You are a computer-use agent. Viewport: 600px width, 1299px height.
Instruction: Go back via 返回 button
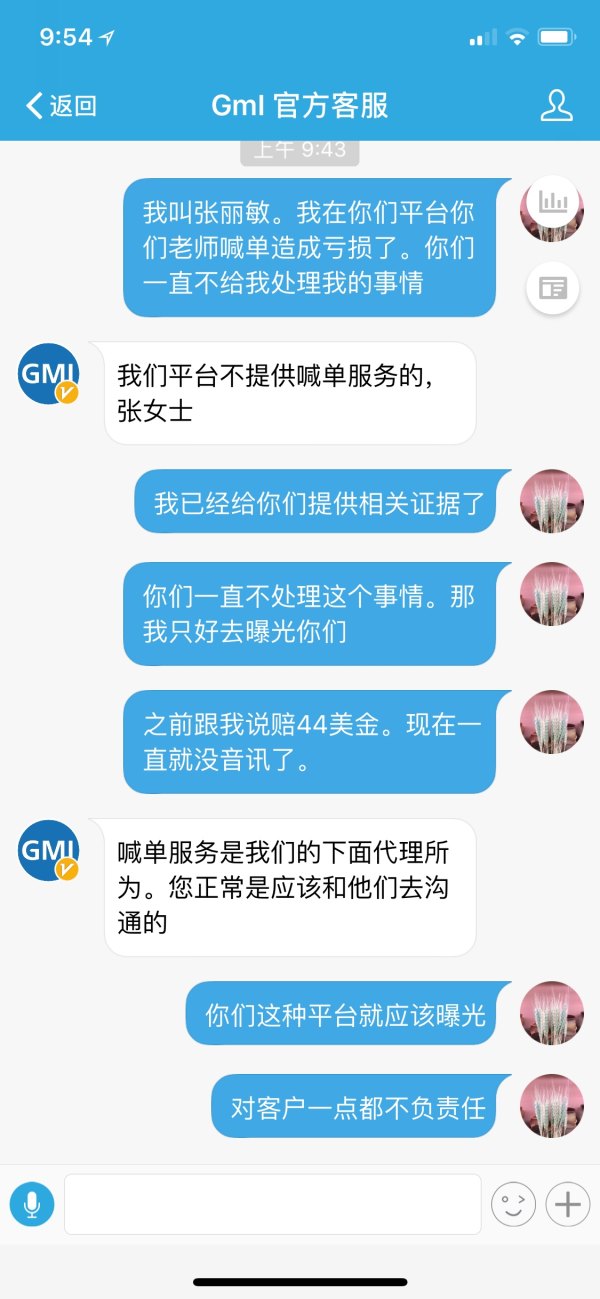(61, 106)
